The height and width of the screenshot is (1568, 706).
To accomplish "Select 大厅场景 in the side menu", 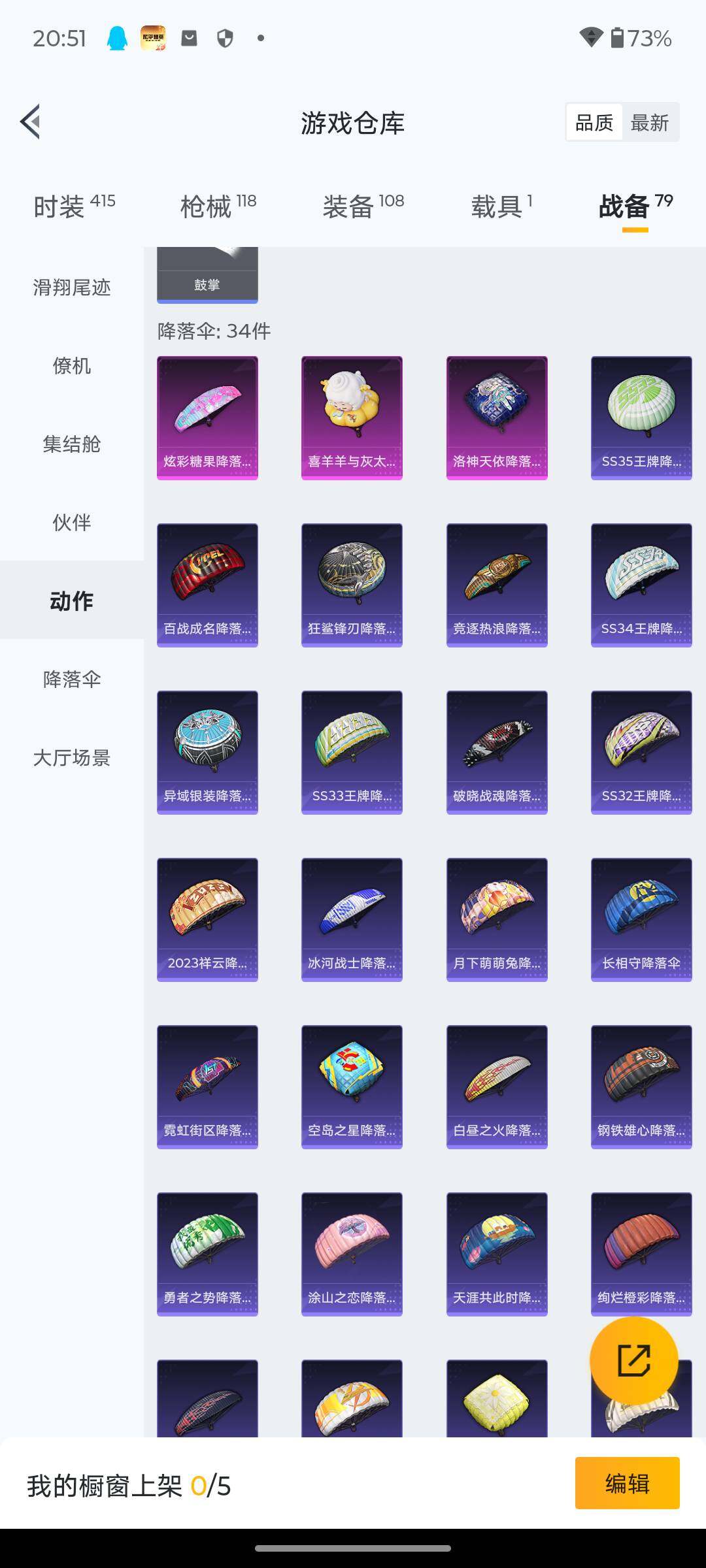I will point(72,757).
